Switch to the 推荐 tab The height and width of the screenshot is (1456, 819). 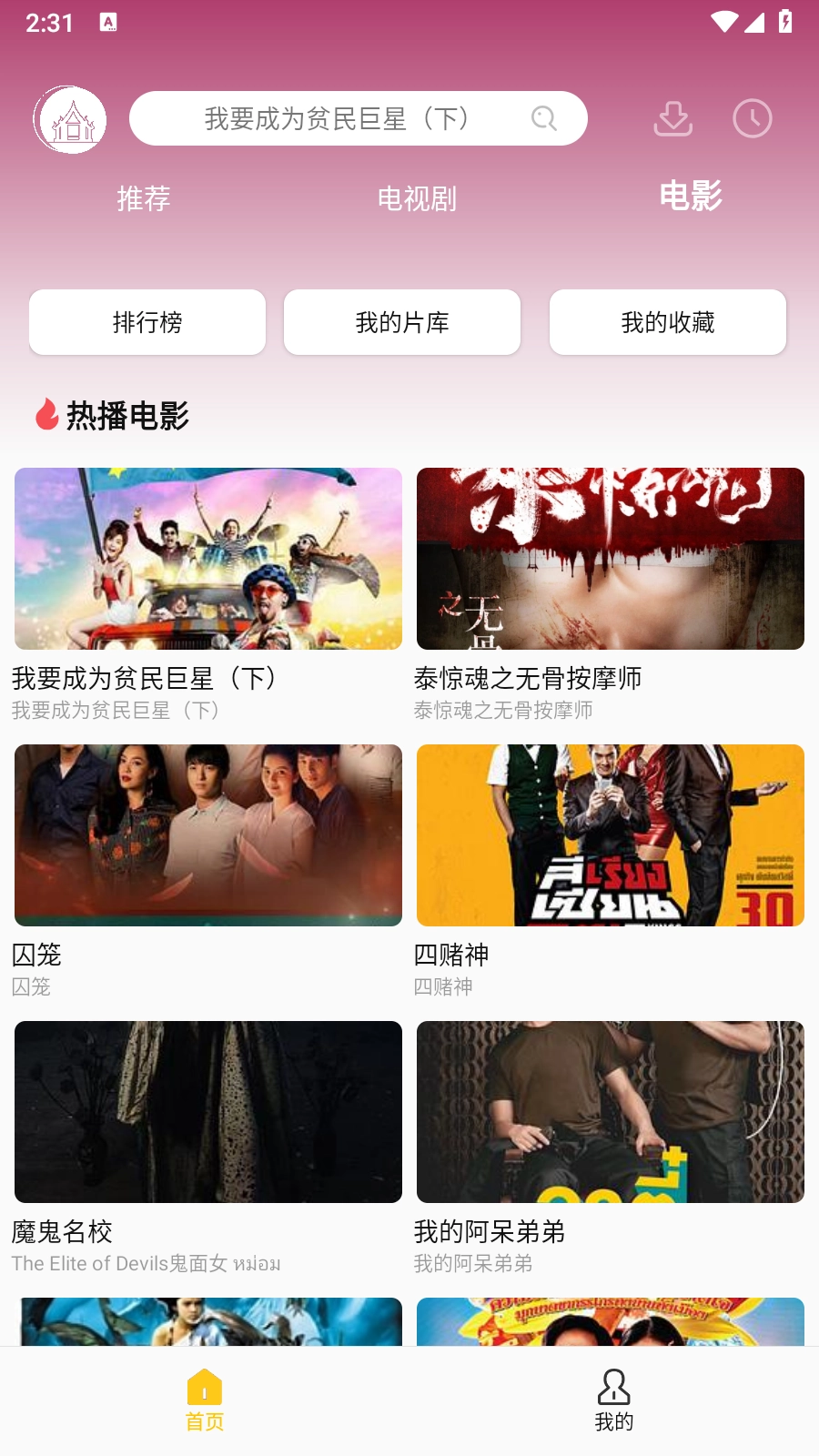pos(142,198)
